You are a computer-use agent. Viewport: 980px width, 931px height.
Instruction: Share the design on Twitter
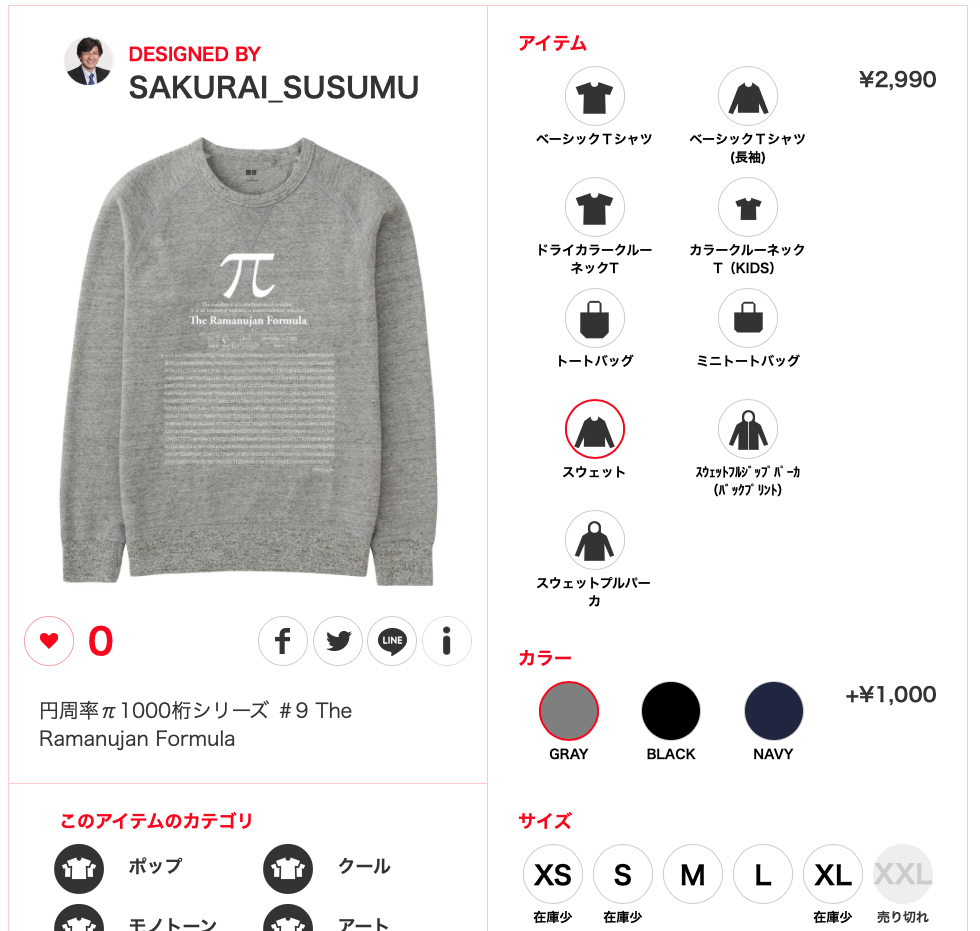(x=338, y=641)
